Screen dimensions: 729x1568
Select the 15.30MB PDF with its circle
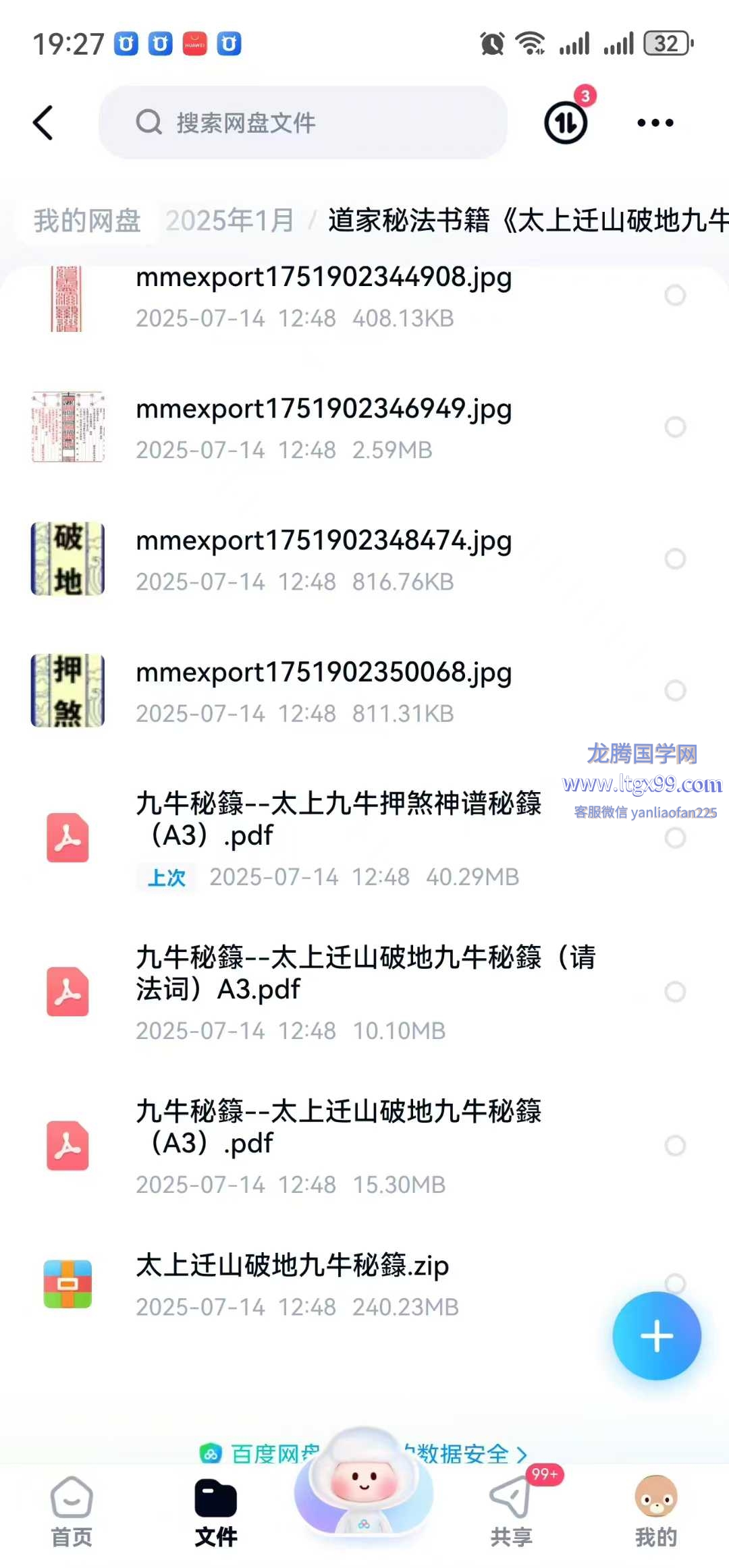coord(675,1145)
